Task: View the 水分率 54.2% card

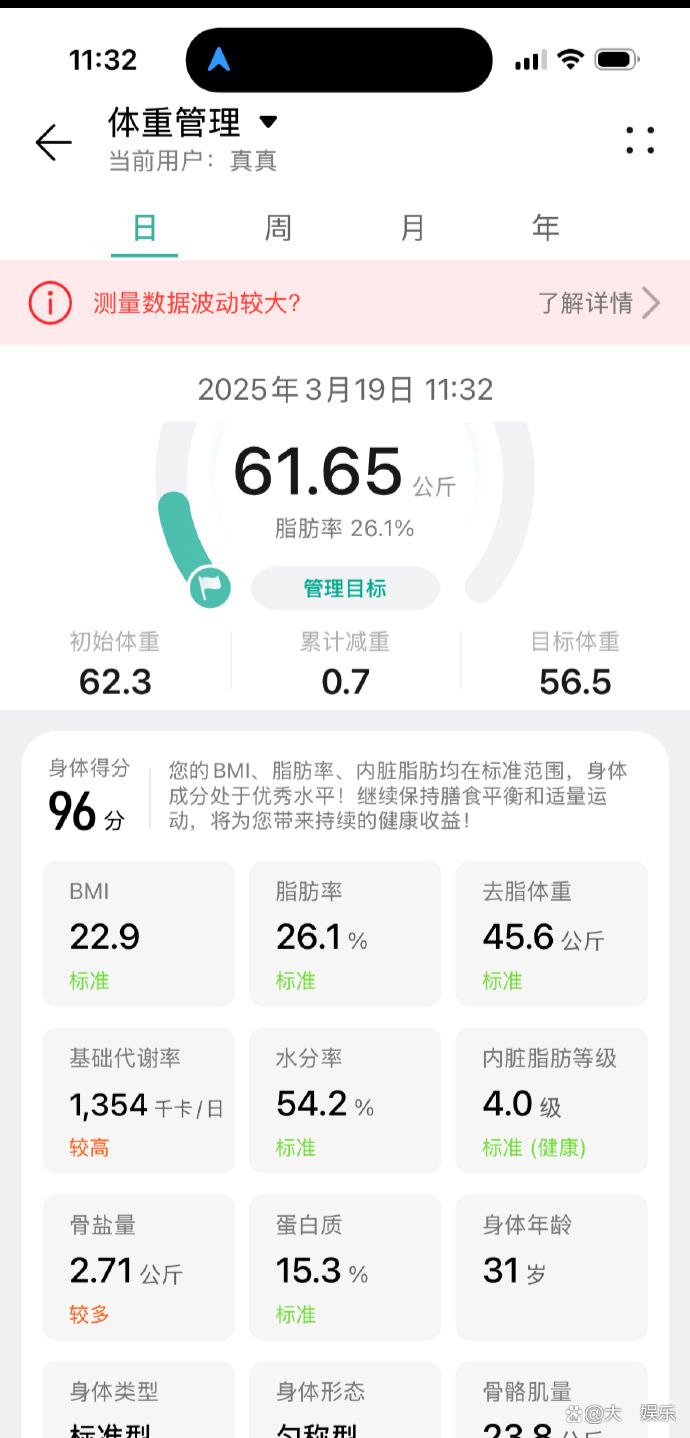Action: (x=345, y=1101)
